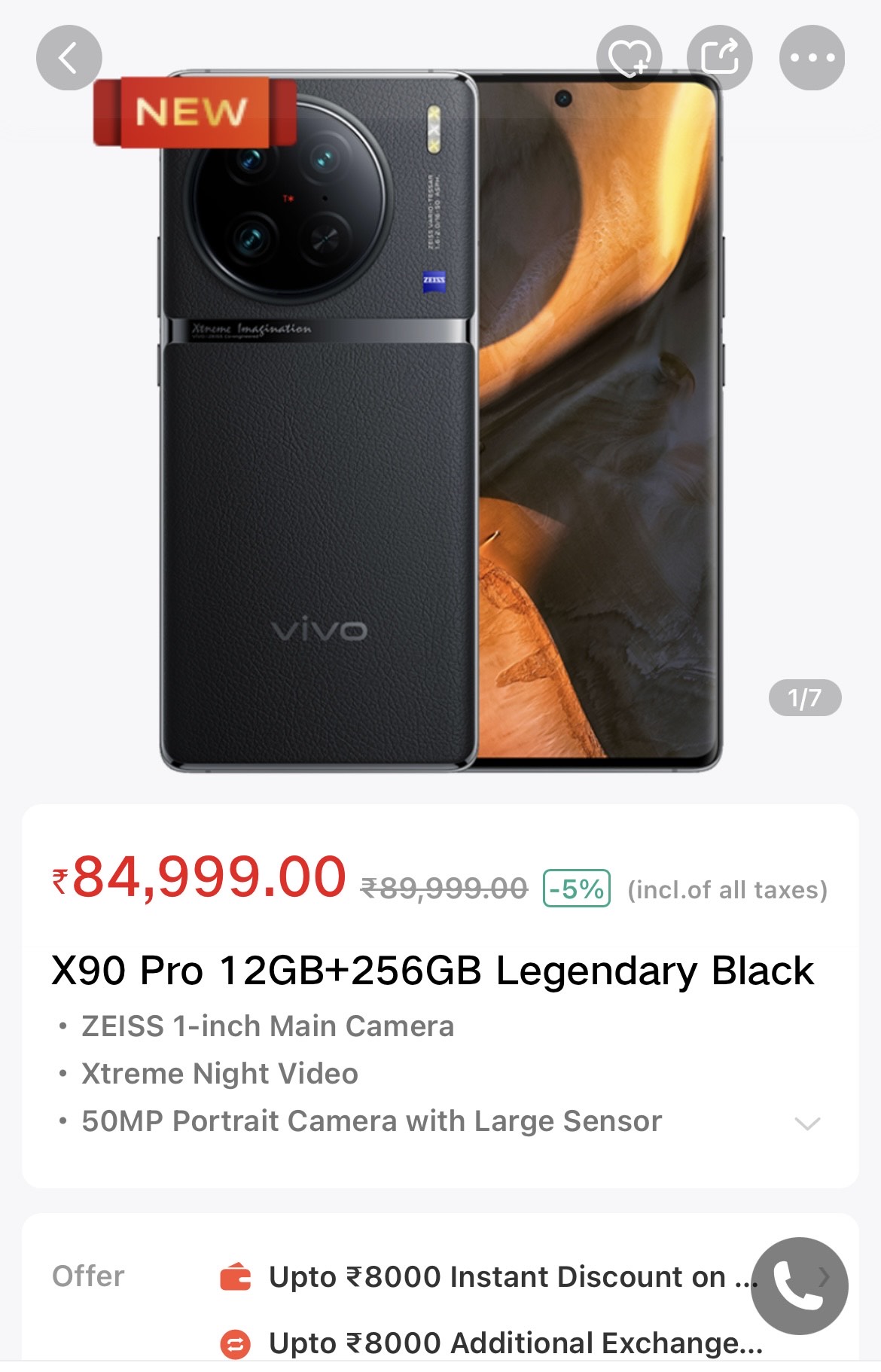Open the ₹8000 Instant Discount offer

pyautogui.click(x=497, y=1277)
